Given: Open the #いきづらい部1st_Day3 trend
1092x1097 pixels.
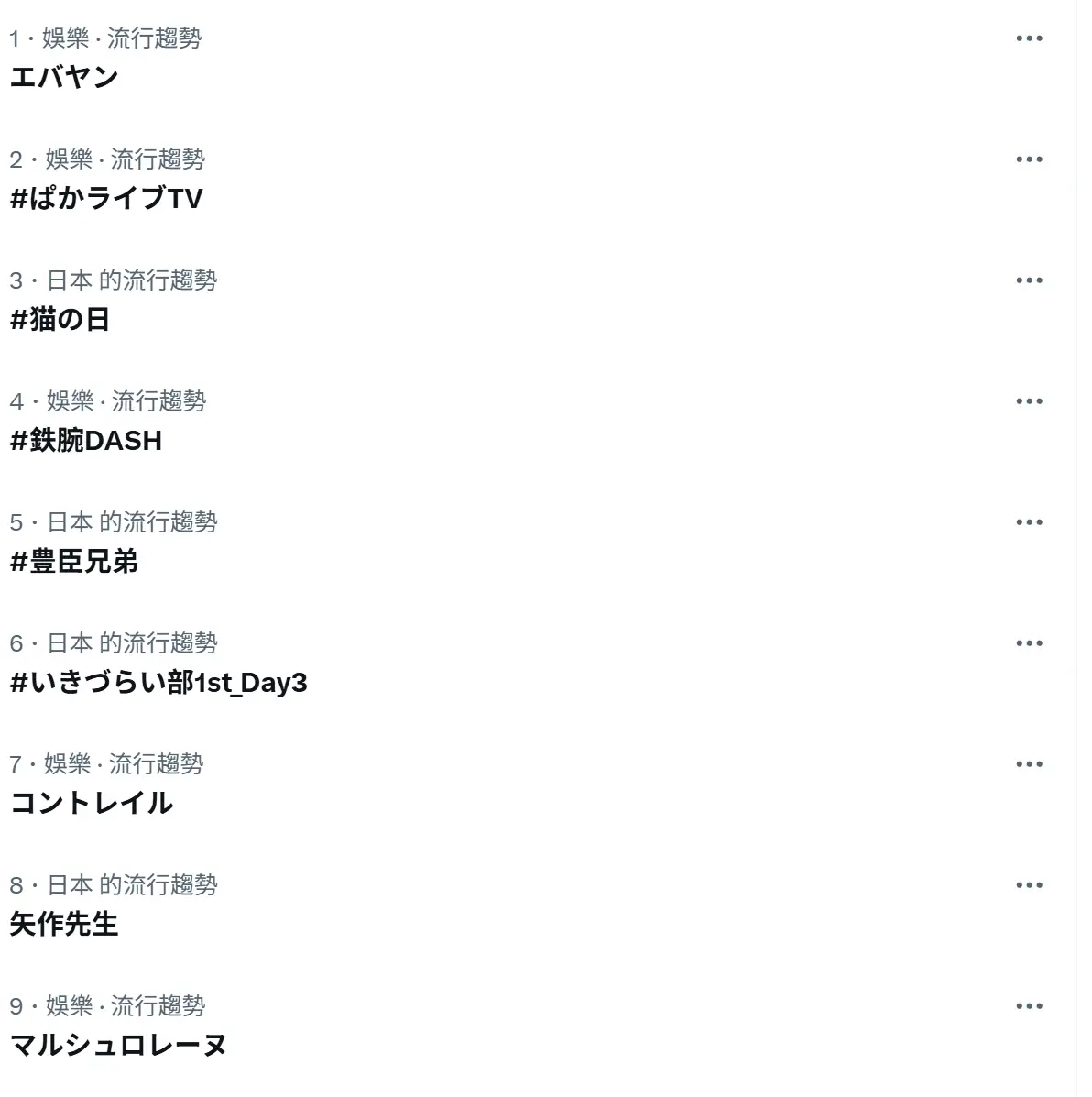Looking at the screenshot, I should (158, 682).
